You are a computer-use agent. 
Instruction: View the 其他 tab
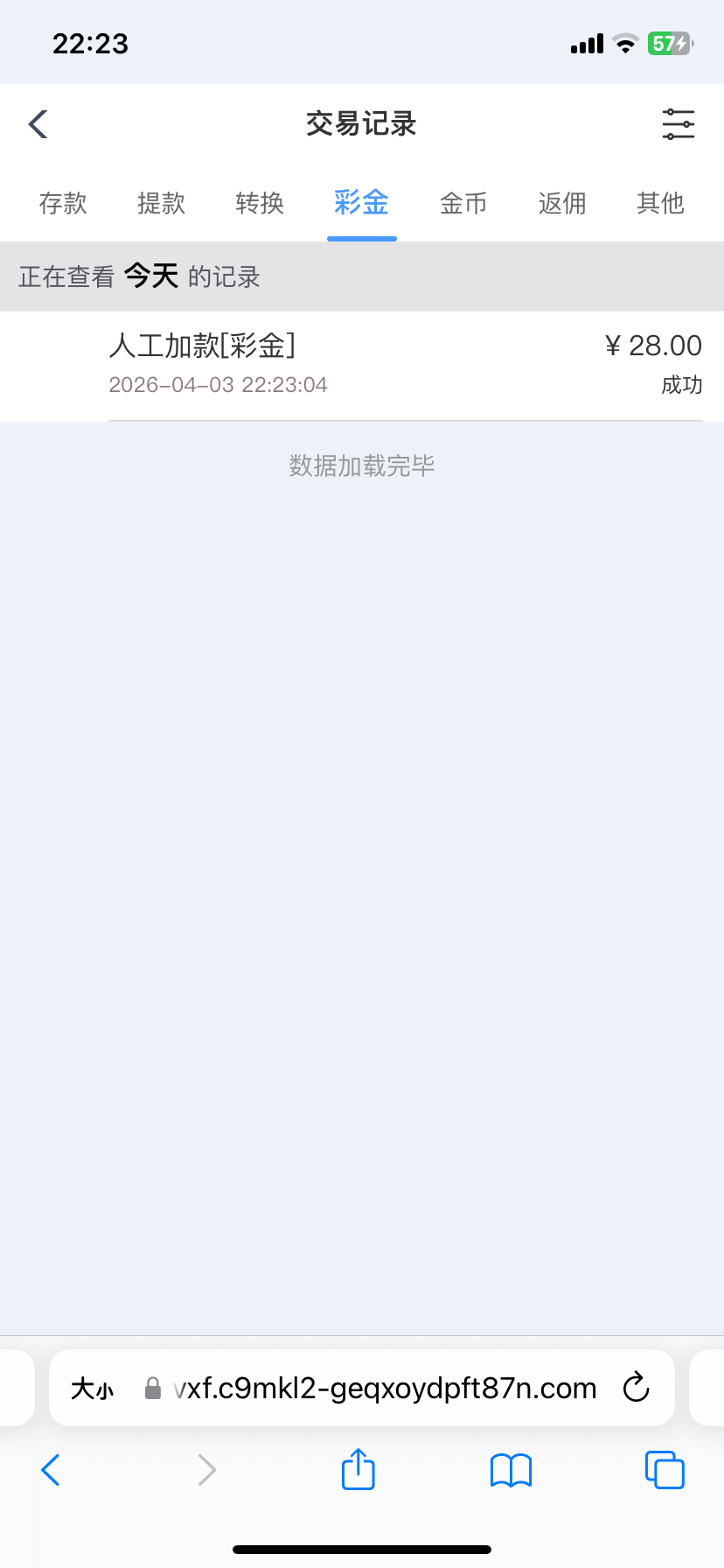[x=660, y=204]
